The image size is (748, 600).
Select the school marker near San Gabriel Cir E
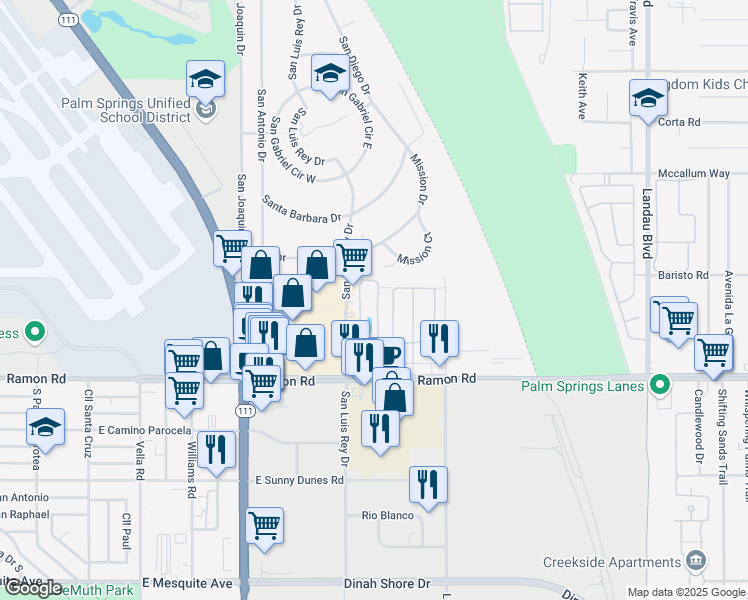point(331,74)
